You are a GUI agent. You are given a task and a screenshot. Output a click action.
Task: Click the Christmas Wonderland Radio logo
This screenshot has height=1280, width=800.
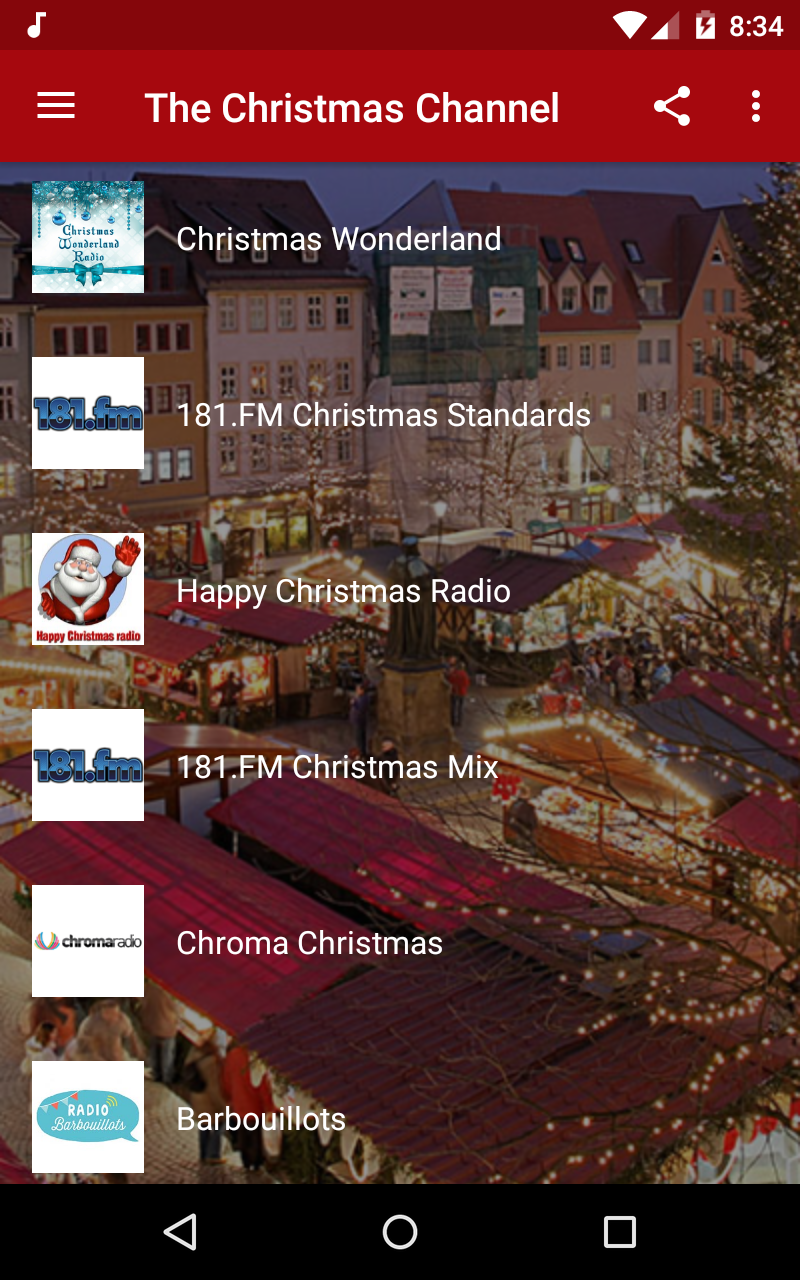tap(88, 237)
